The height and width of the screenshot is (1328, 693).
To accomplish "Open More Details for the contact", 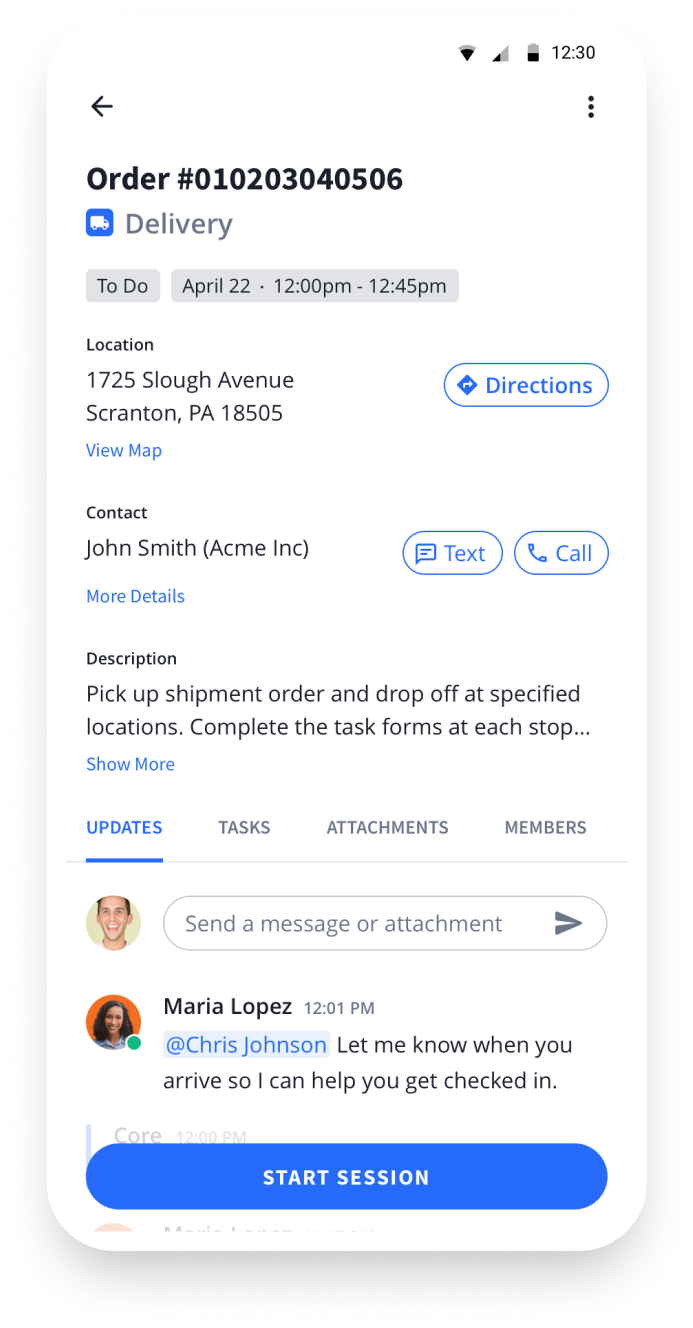I will point(135,596).
